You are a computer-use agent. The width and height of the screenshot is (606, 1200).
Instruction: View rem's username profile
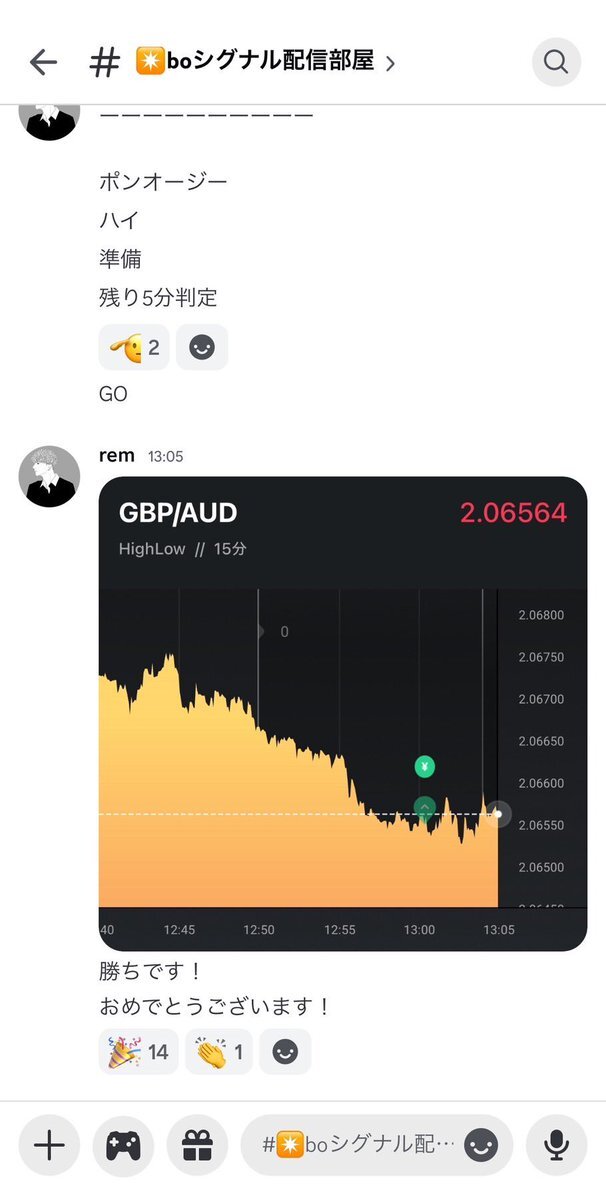coord(117,455)
